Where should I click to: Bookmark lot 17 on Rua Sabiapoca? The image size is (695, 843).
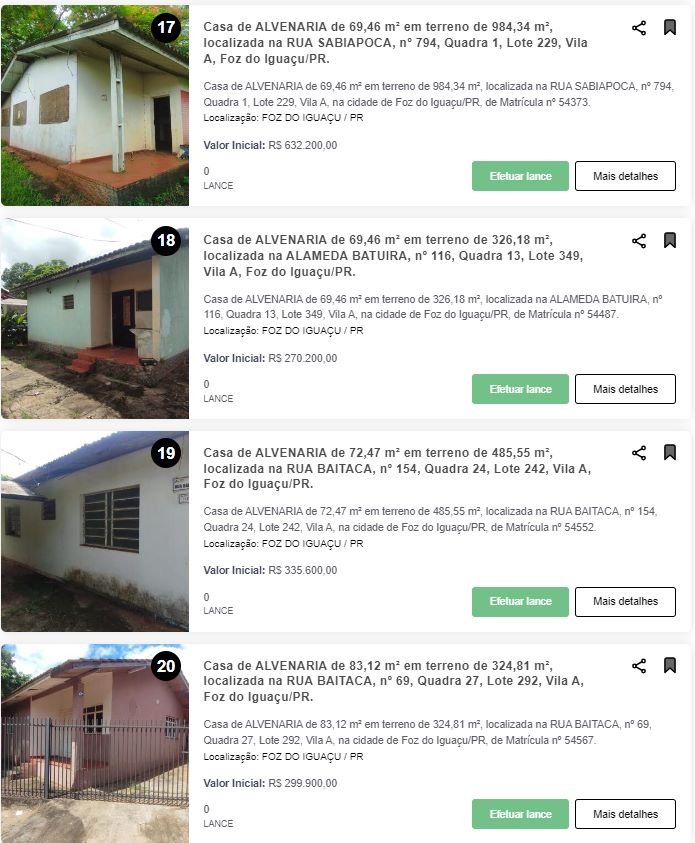coord(670,28)
